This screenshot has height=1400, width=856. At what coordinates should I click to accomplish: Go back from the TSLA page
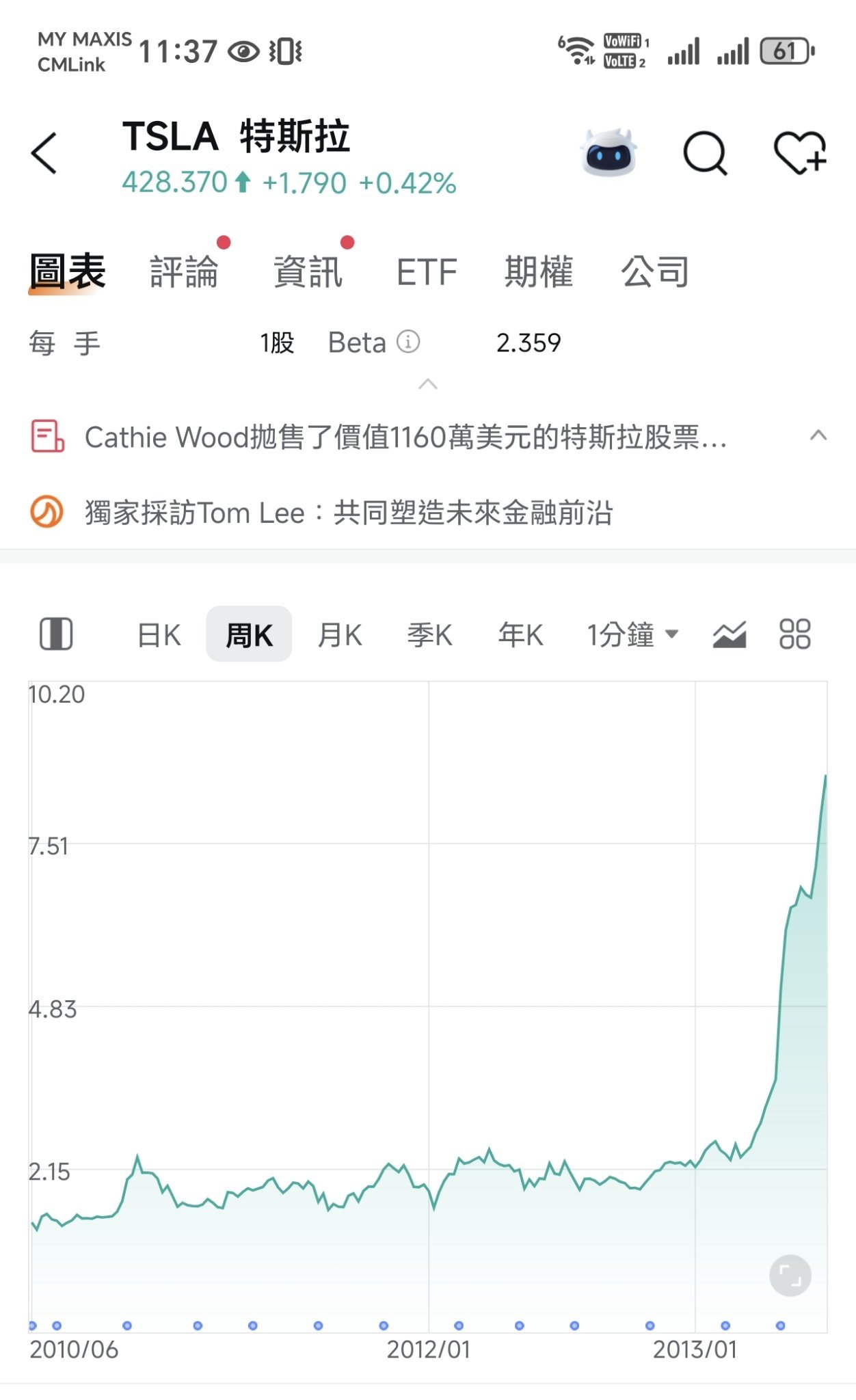pos(44,153)
